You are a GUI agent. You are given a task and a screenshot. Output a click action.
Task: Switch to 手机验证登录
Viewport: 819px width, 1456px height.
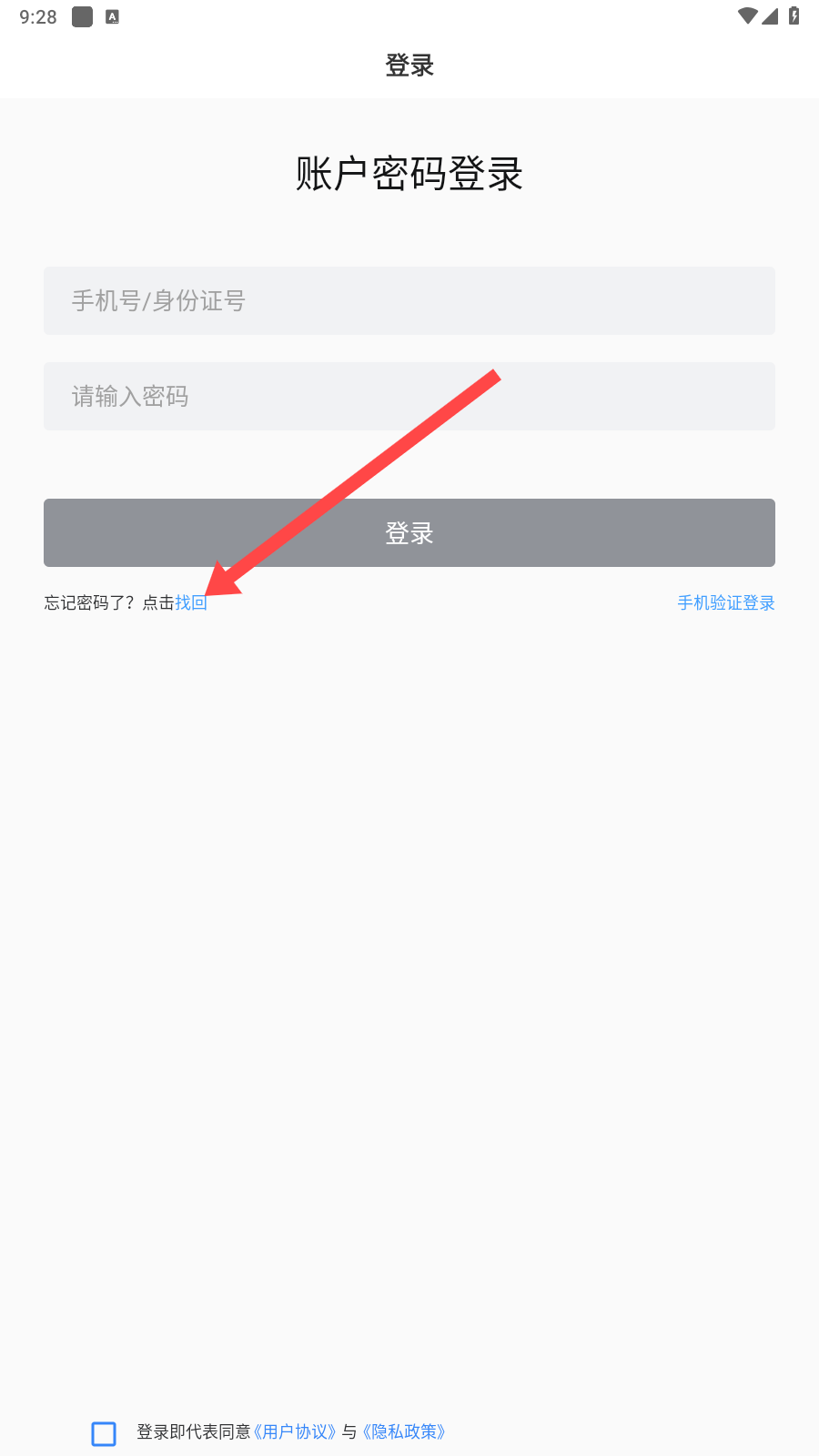click(x=725, y=602)
